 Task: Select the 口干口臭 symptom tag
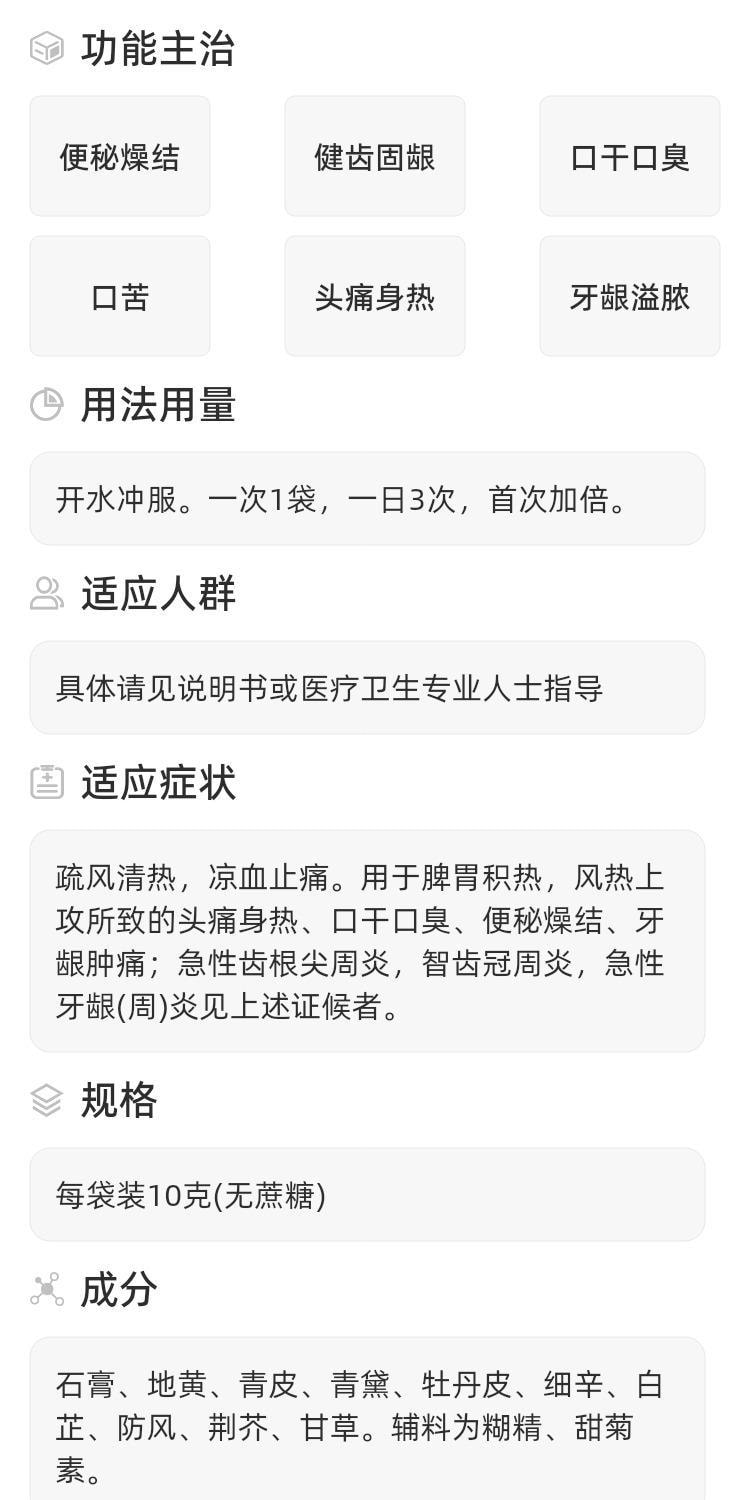[629, 156]
